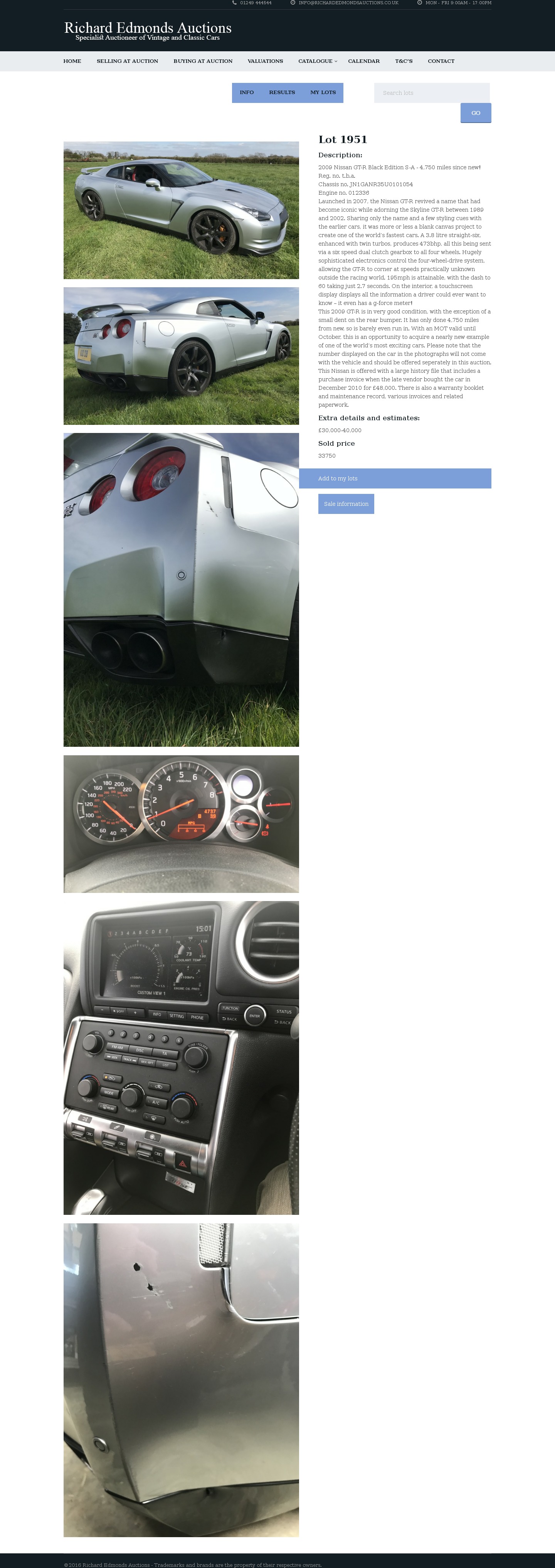Open the Home navigation link
This screenshot has width=555, height=1568.
click(72, 61)
